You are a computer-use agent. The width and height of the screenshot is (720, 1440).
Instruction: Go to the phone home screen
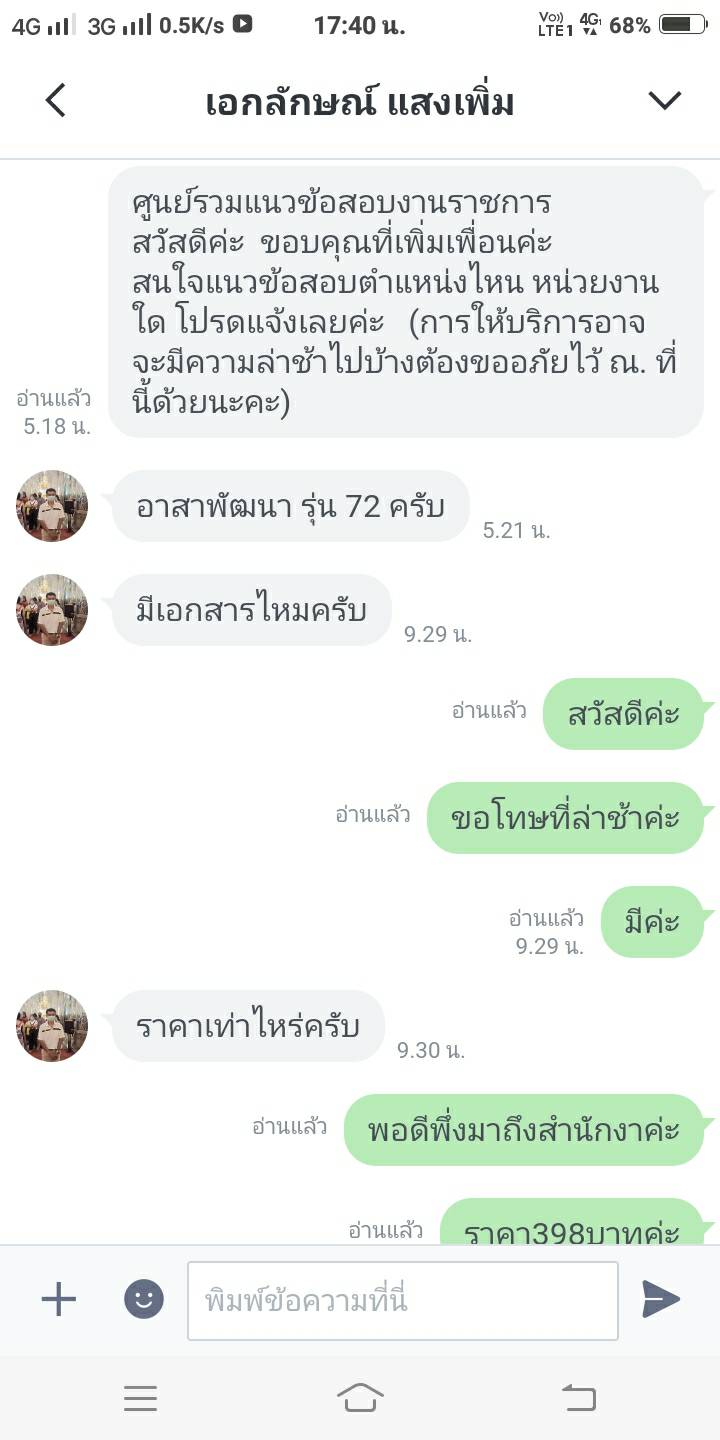pos(360,1398)
